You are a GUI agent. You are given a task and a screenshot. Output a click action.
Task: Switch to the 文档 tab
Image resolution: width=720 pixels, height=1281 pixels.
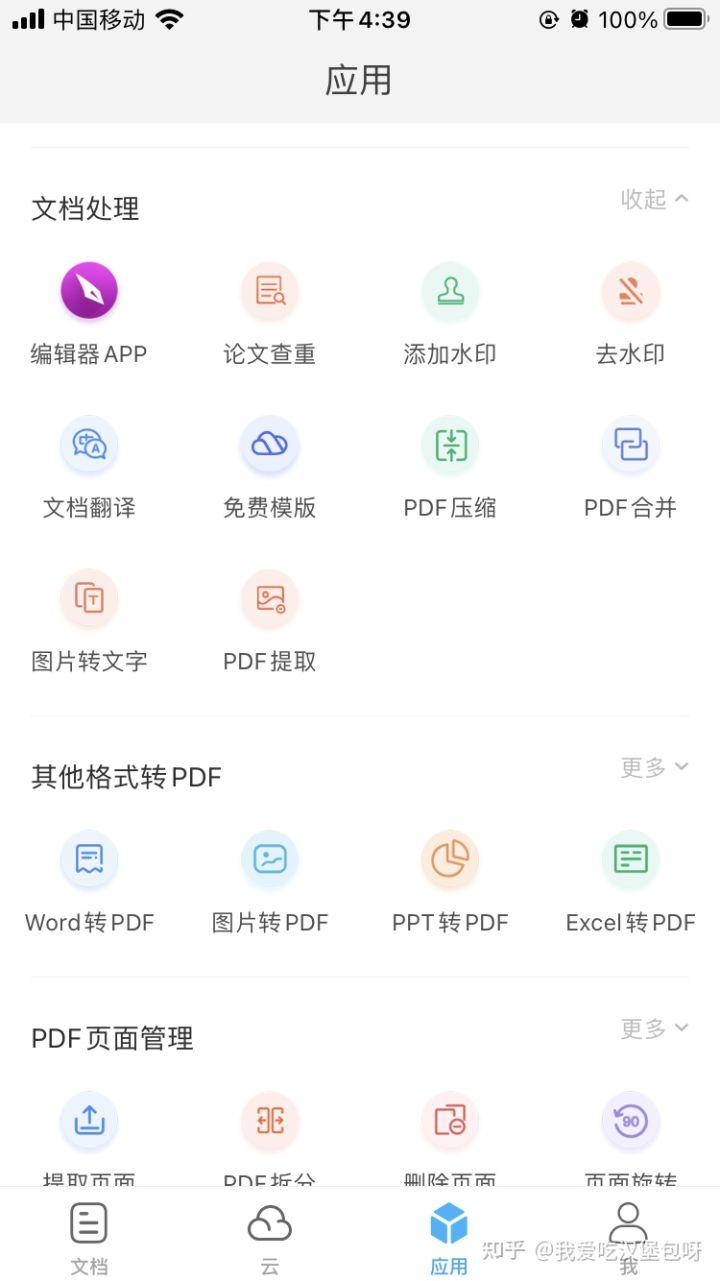point(89,1238)
